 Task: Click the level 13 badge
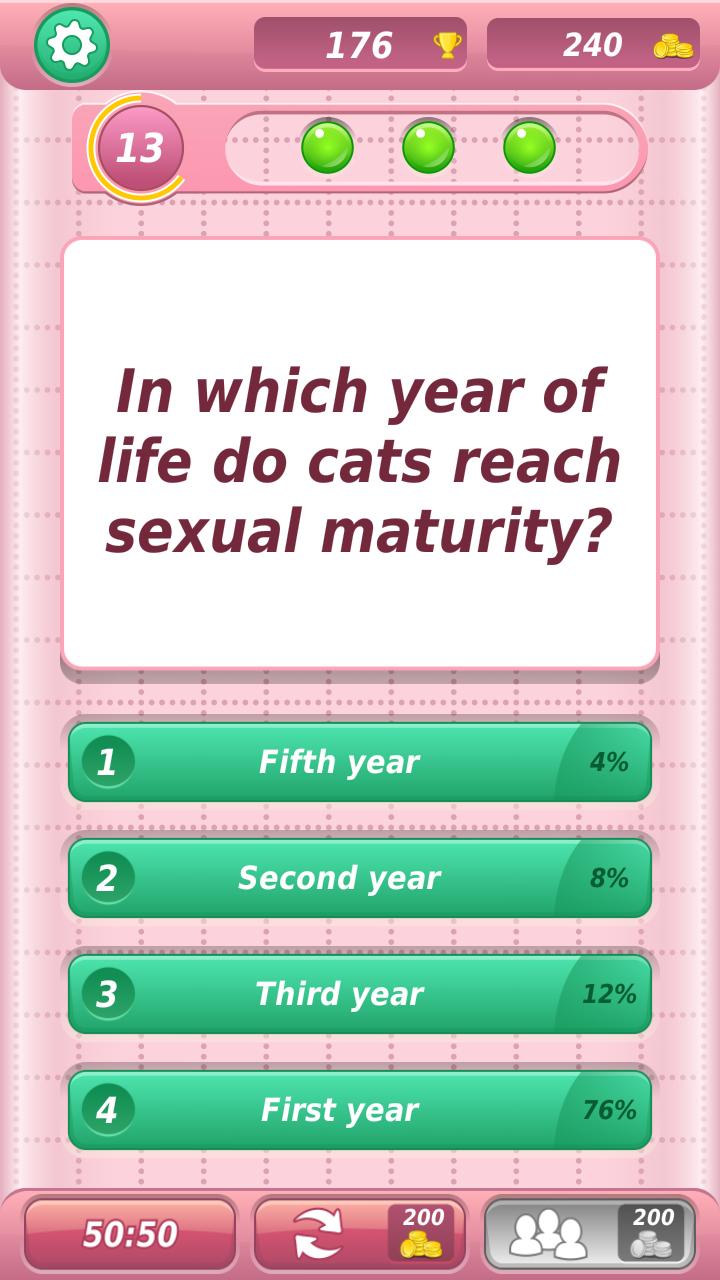(138, 148)
